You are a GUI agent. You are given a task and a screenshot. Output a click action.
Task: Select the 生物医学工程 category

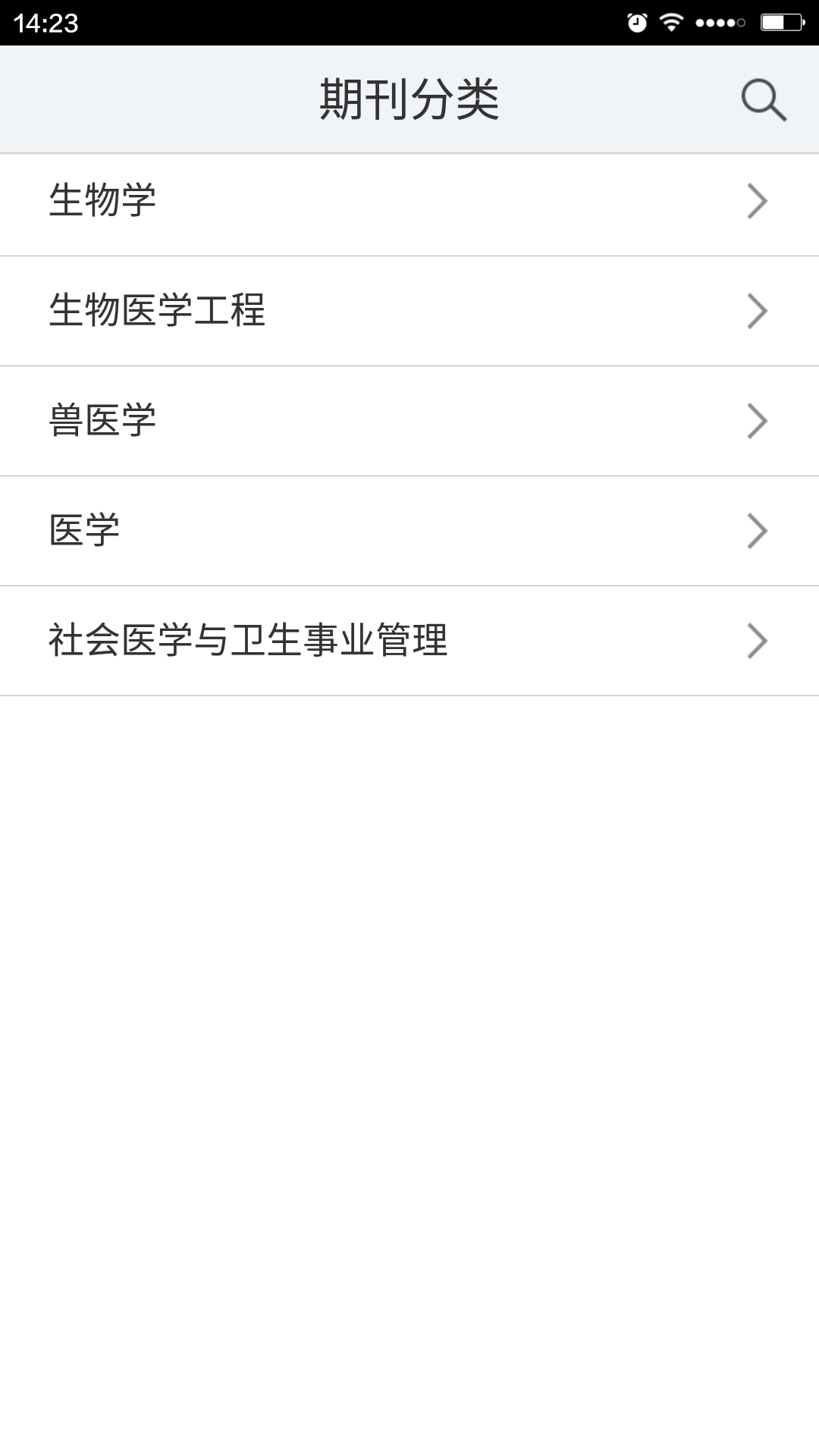[409, 311]
